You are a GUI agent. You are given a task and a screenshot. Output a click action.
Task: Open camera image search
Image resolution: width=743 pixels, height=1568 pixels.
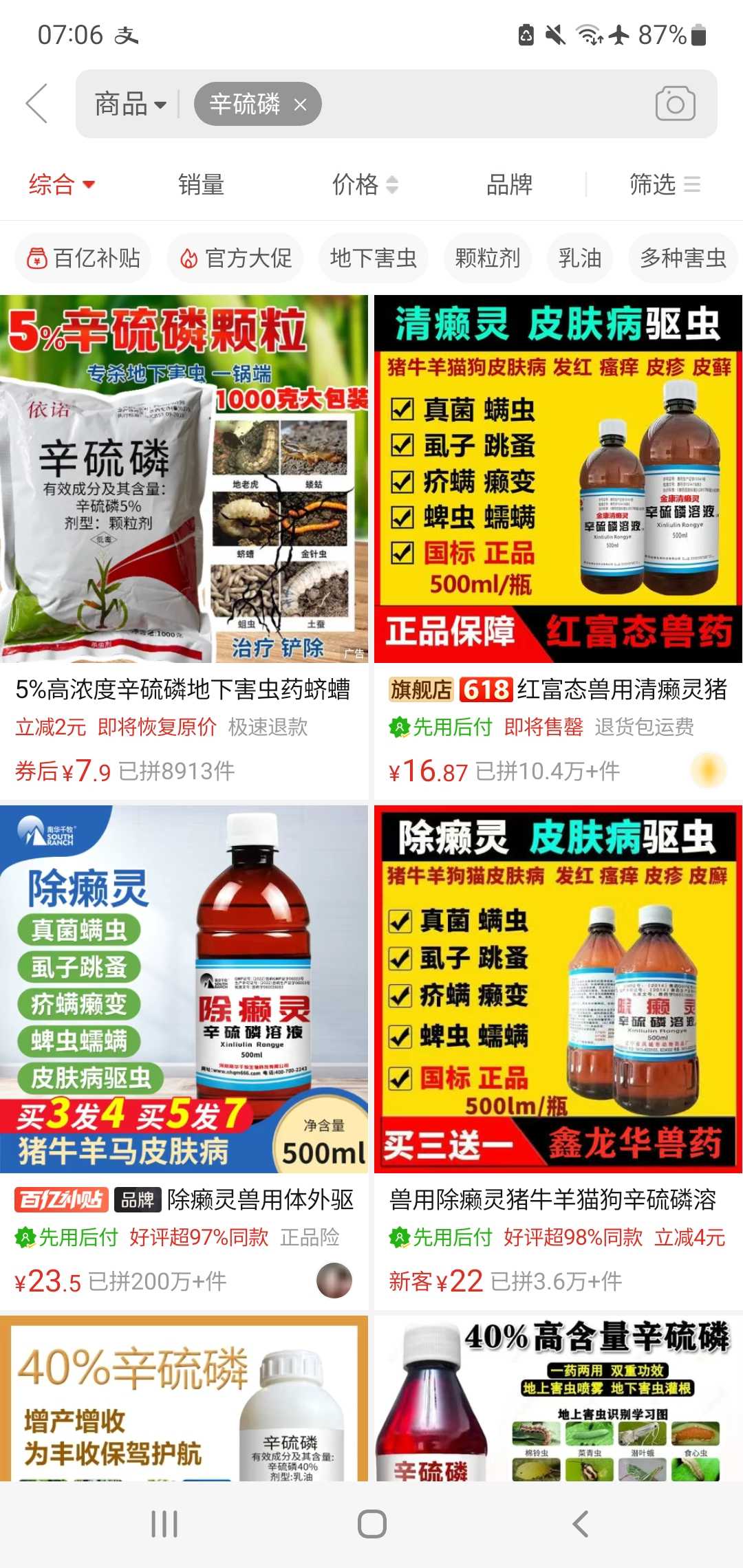click(675, 104)
